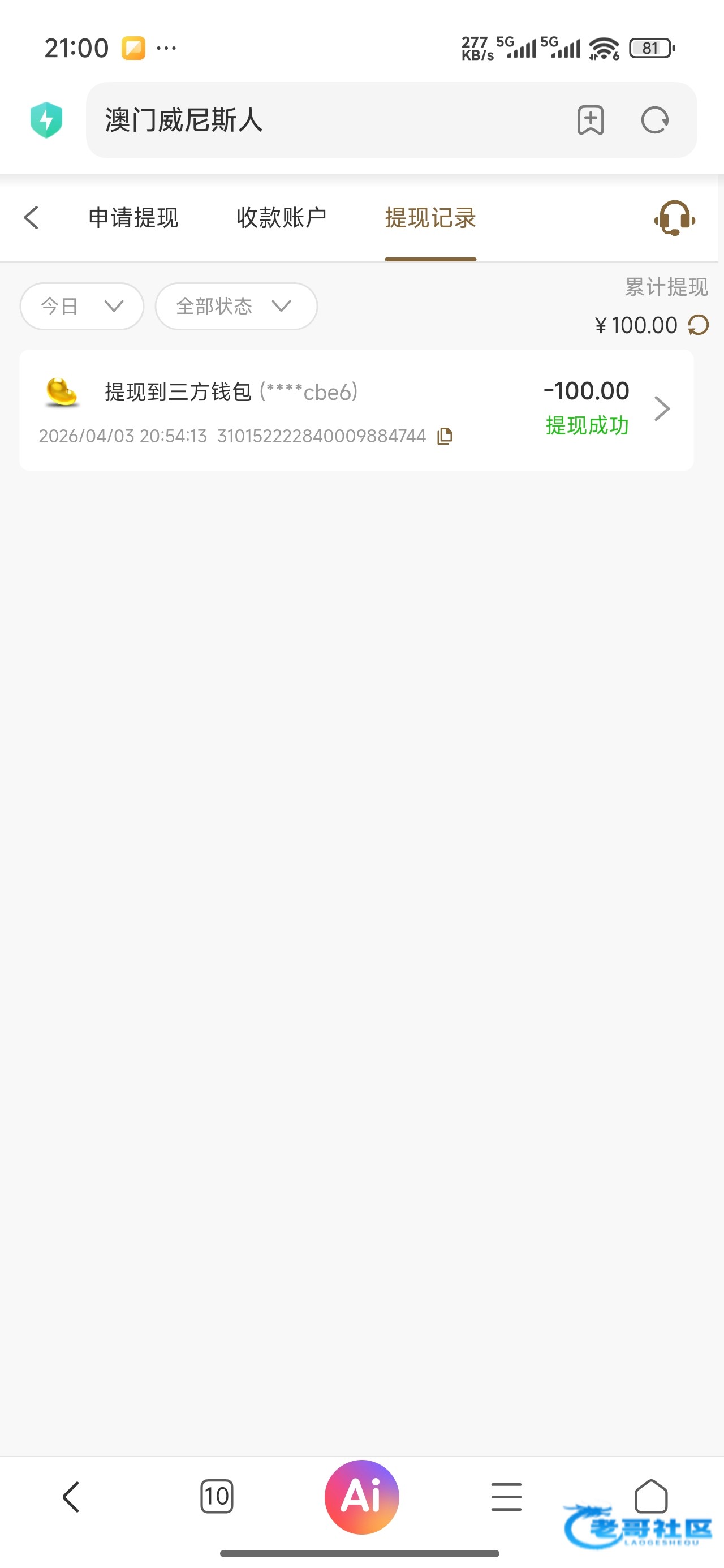Go back using the page's left arrow
The image size is (724, 1568).
pyautogui.click(x=32, y=217)
